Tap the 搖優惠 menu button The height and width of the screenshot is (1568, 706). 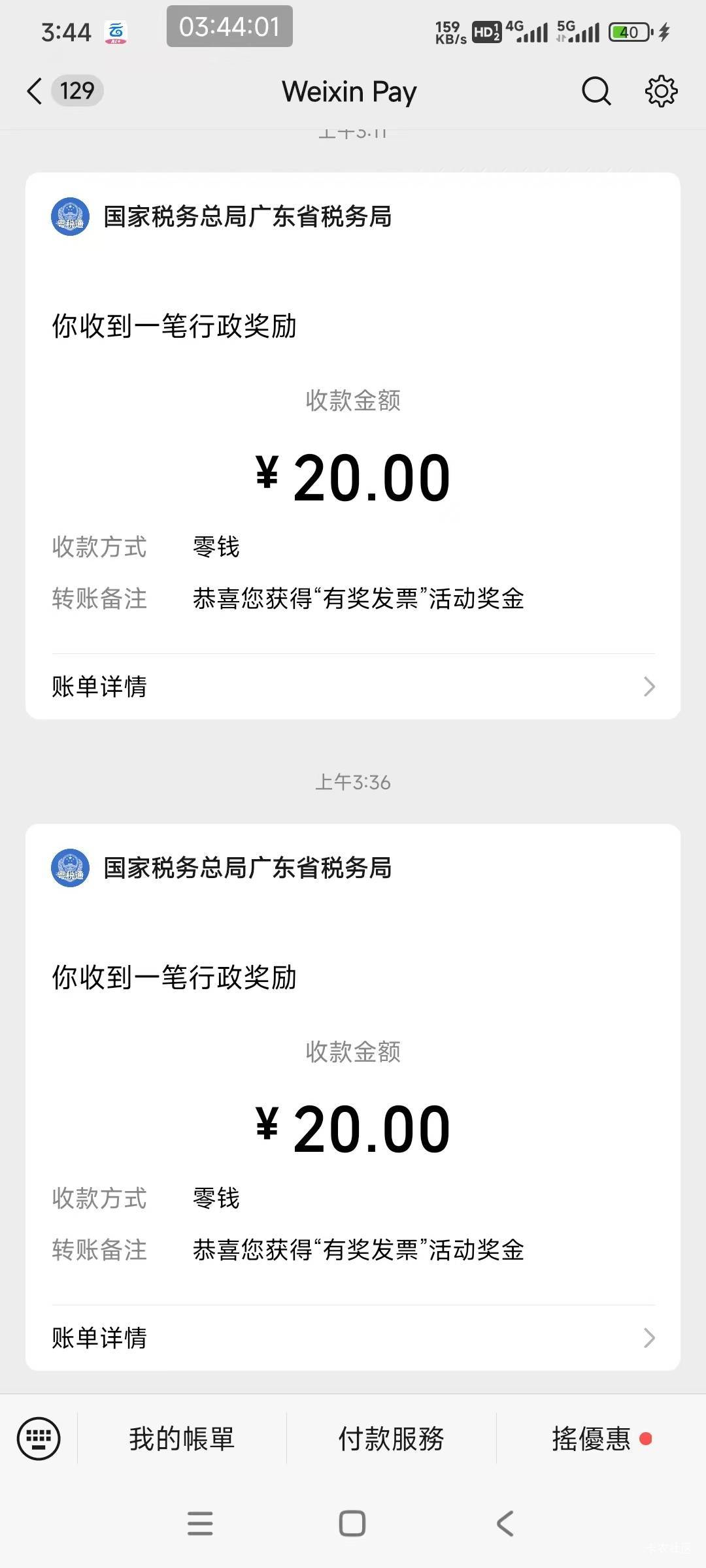(592, 1439)
